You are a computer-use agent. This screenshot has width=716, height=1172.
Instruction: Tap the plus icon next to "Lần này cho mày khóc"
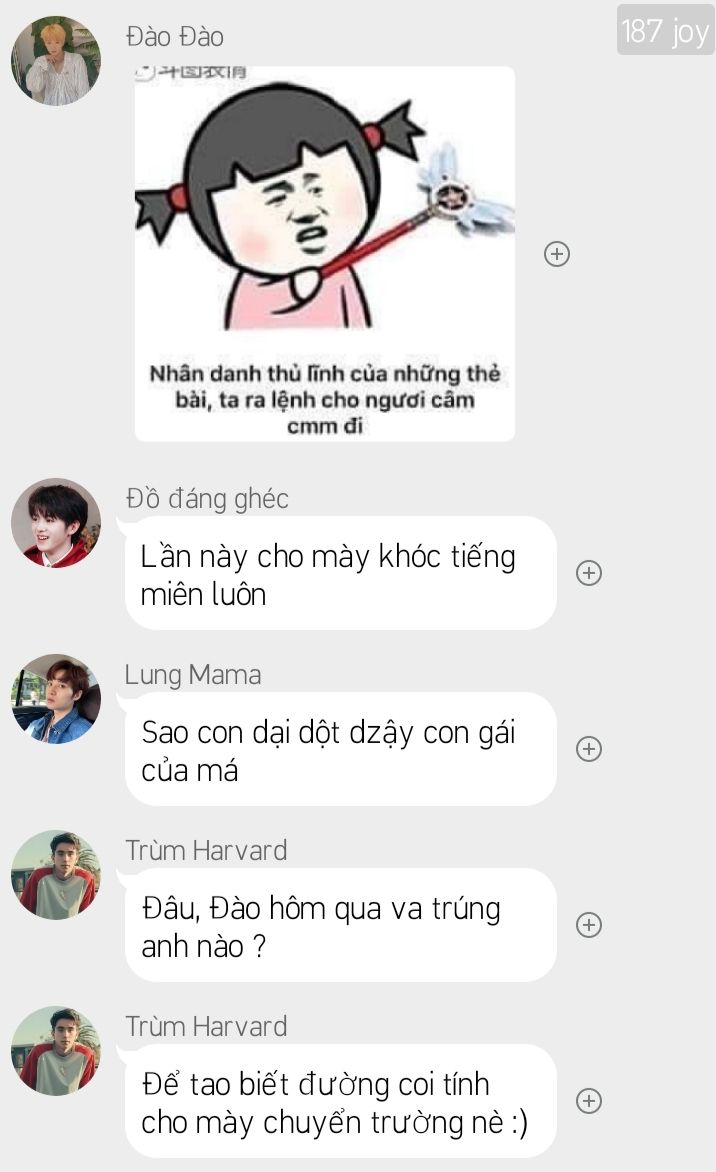[589, 573]
